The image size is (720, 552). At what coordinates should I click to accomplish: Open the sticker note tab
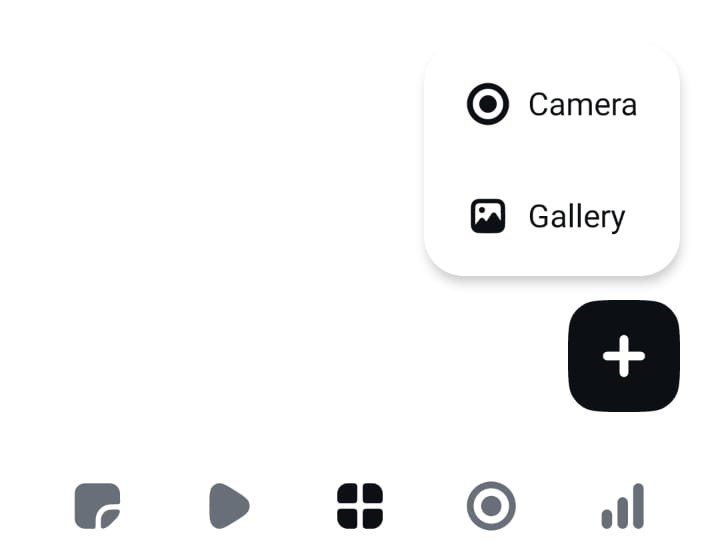(98, 506)
